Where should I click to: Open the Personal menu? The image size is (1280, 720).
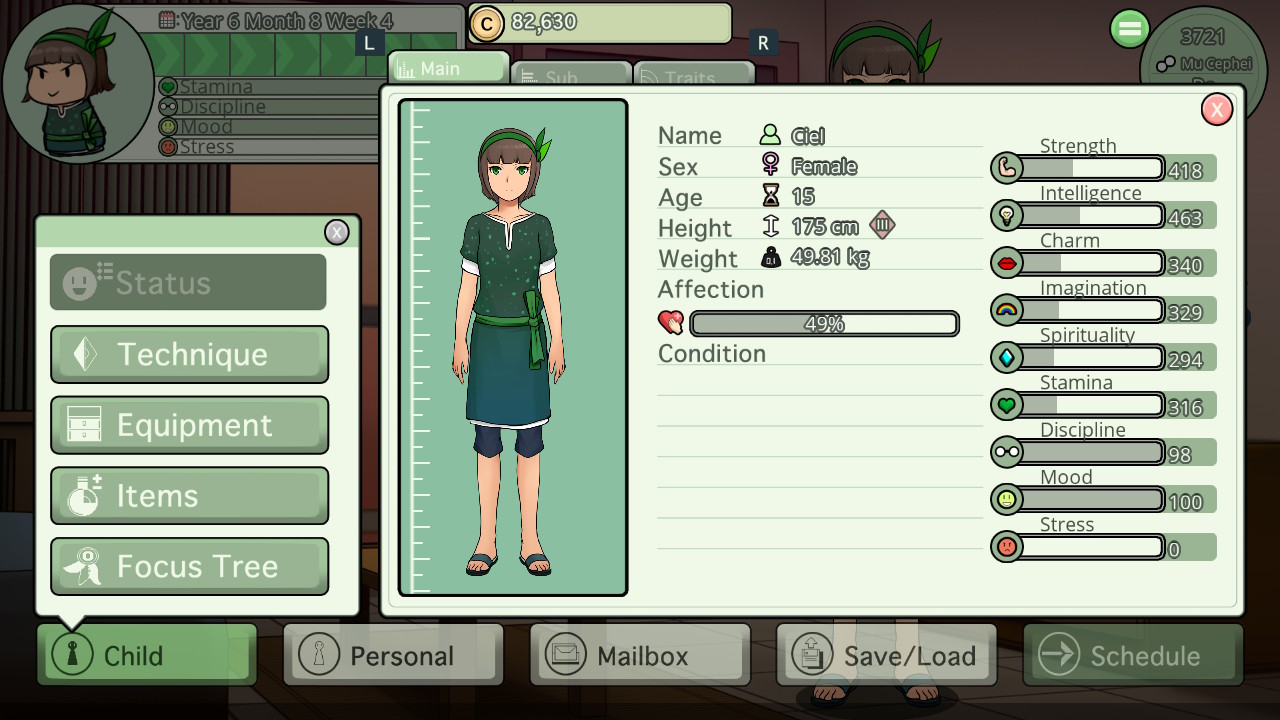tap(393, 655)
